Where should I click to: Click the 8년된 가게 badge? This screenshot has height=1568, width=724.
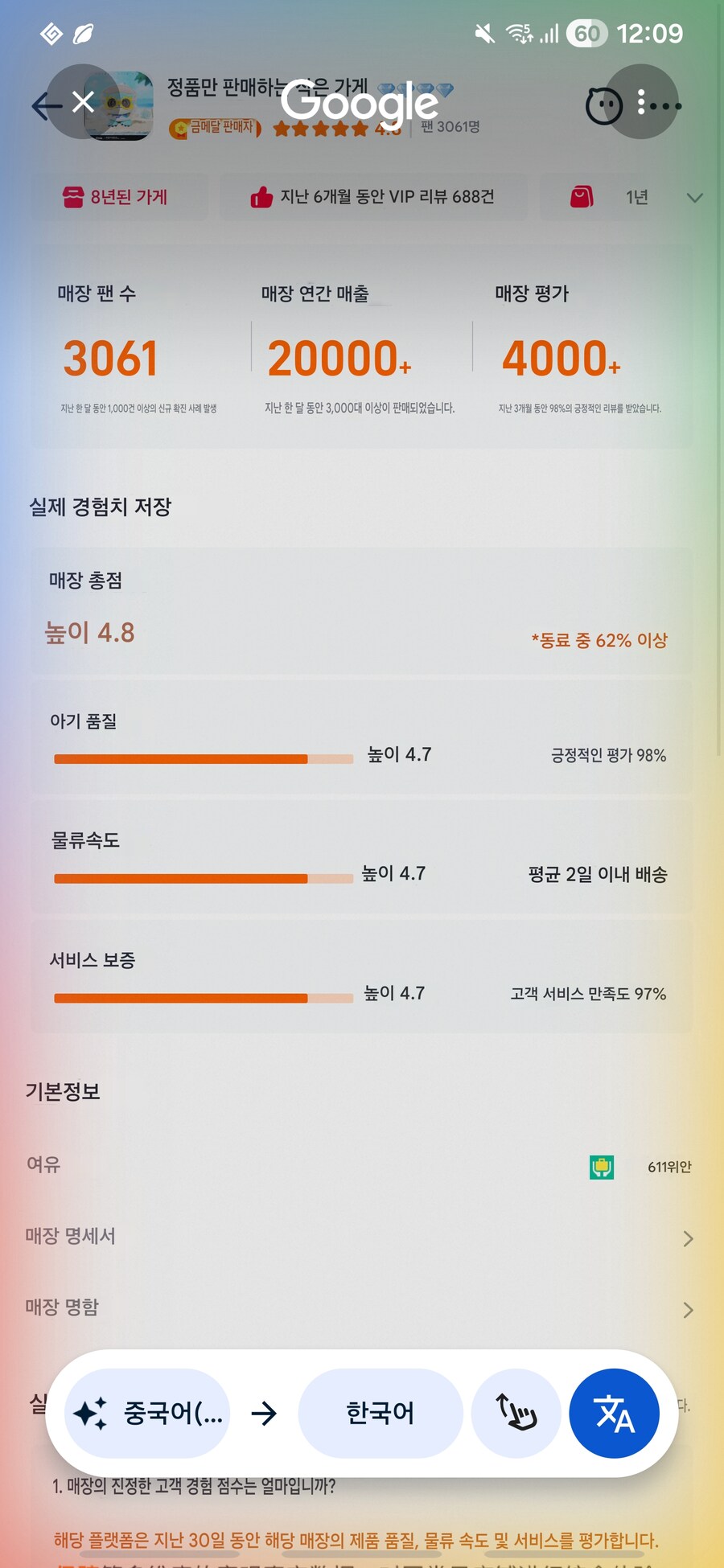click(121, 195)
